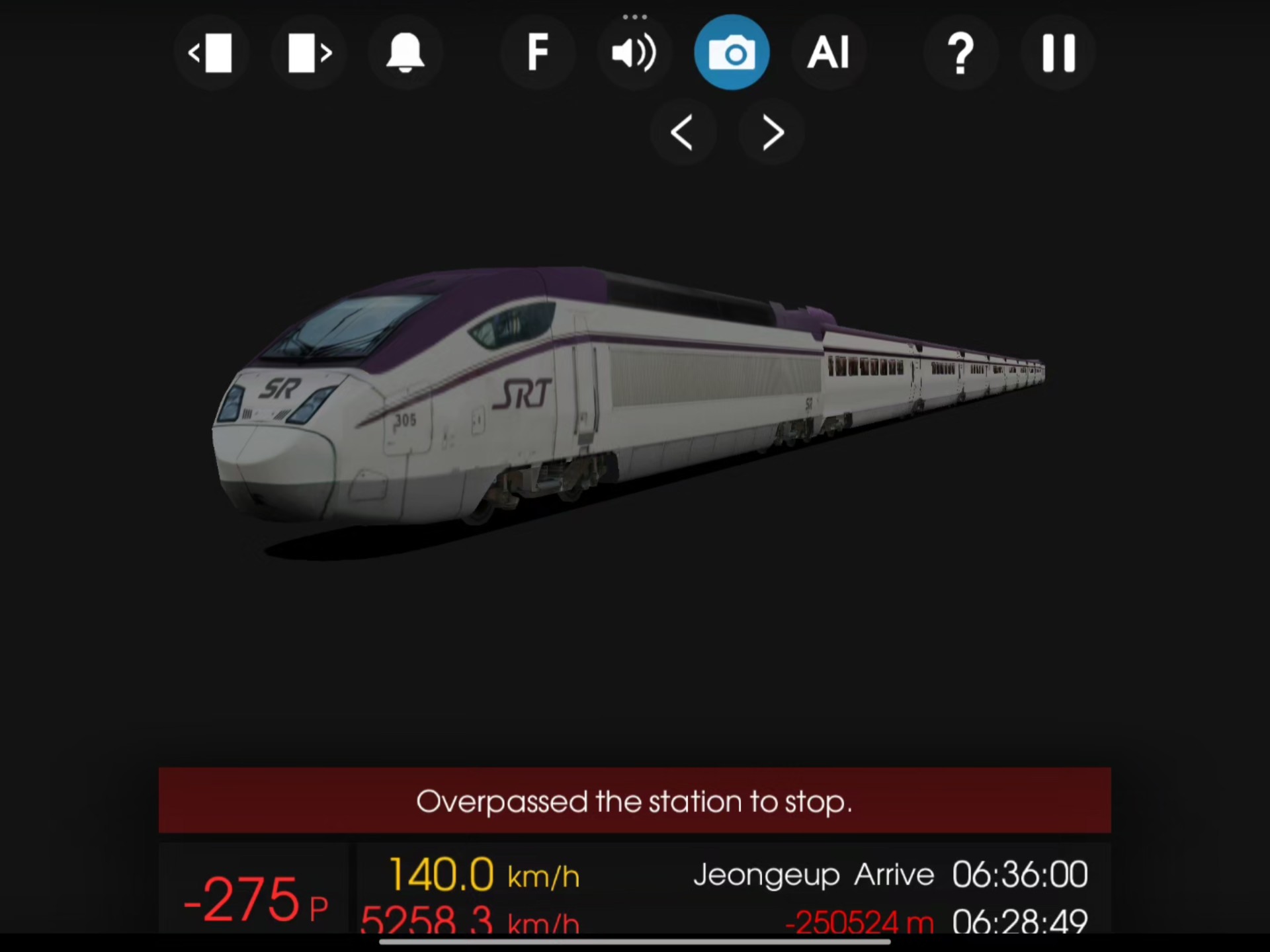Tap the camera view button
This screenshot has width=1270, height=952.
point(732,53)
